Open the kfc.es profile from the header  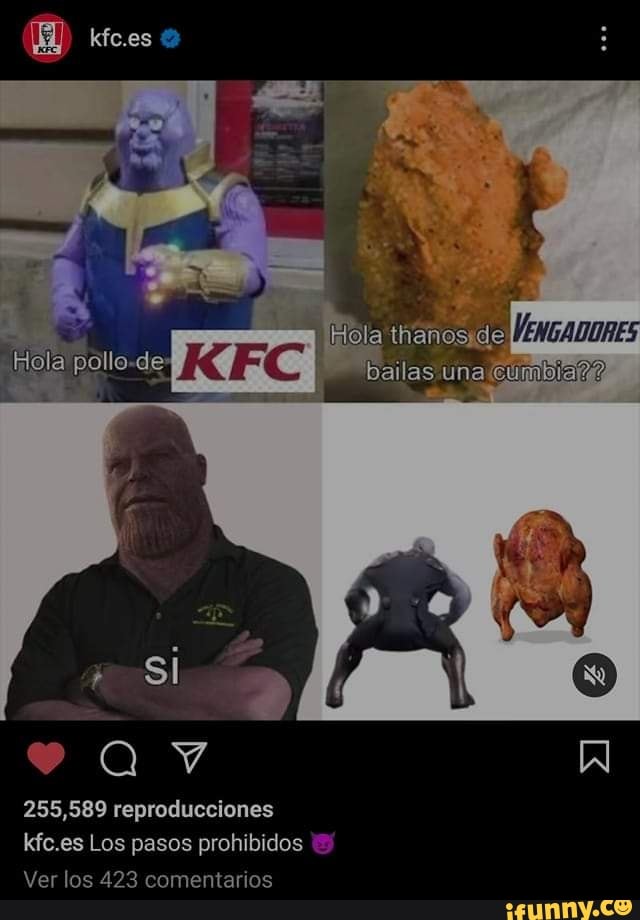(120, 39)
